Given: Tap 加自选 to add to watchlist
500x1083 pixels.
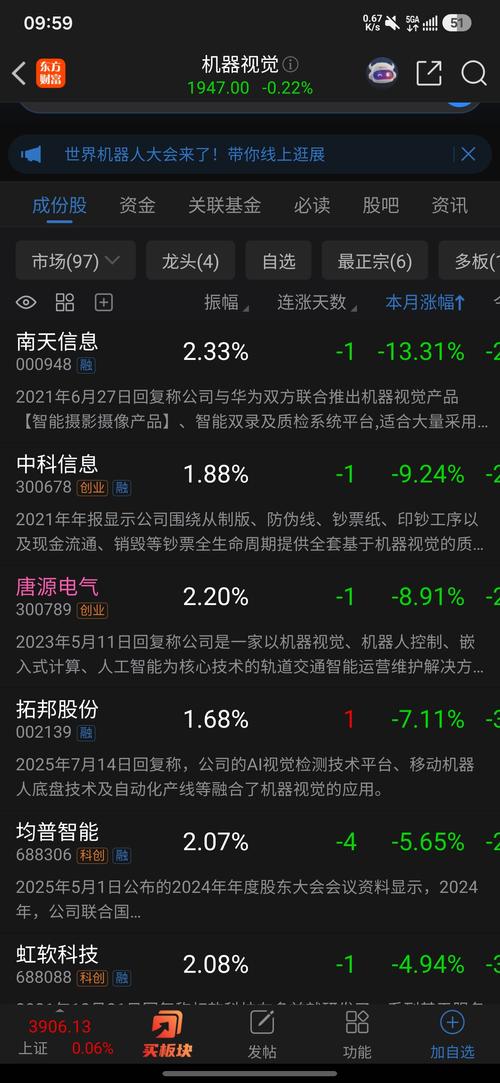Looking at the screenshot, I should pyautogui.click(x=452, y=1035).
